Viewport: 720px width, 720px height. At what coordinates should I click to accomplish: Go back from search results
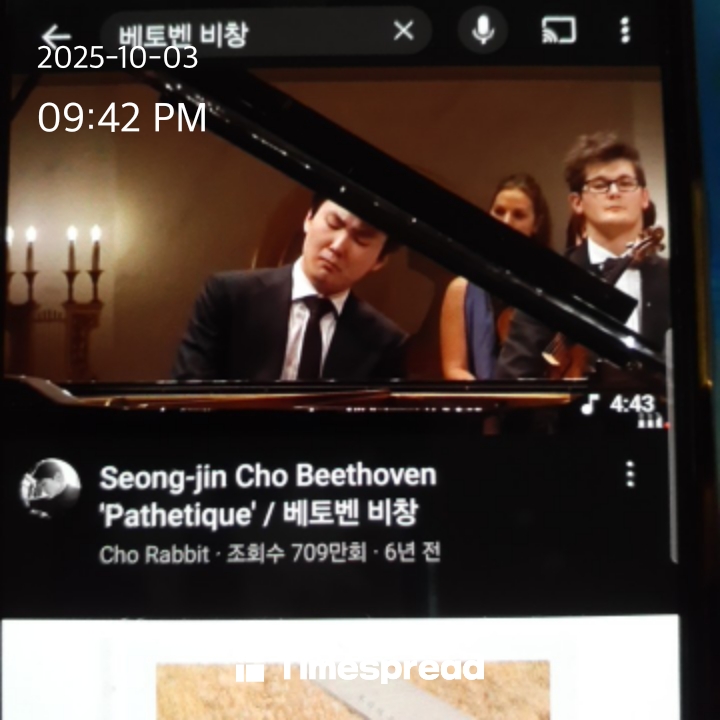tap(56, 36)
